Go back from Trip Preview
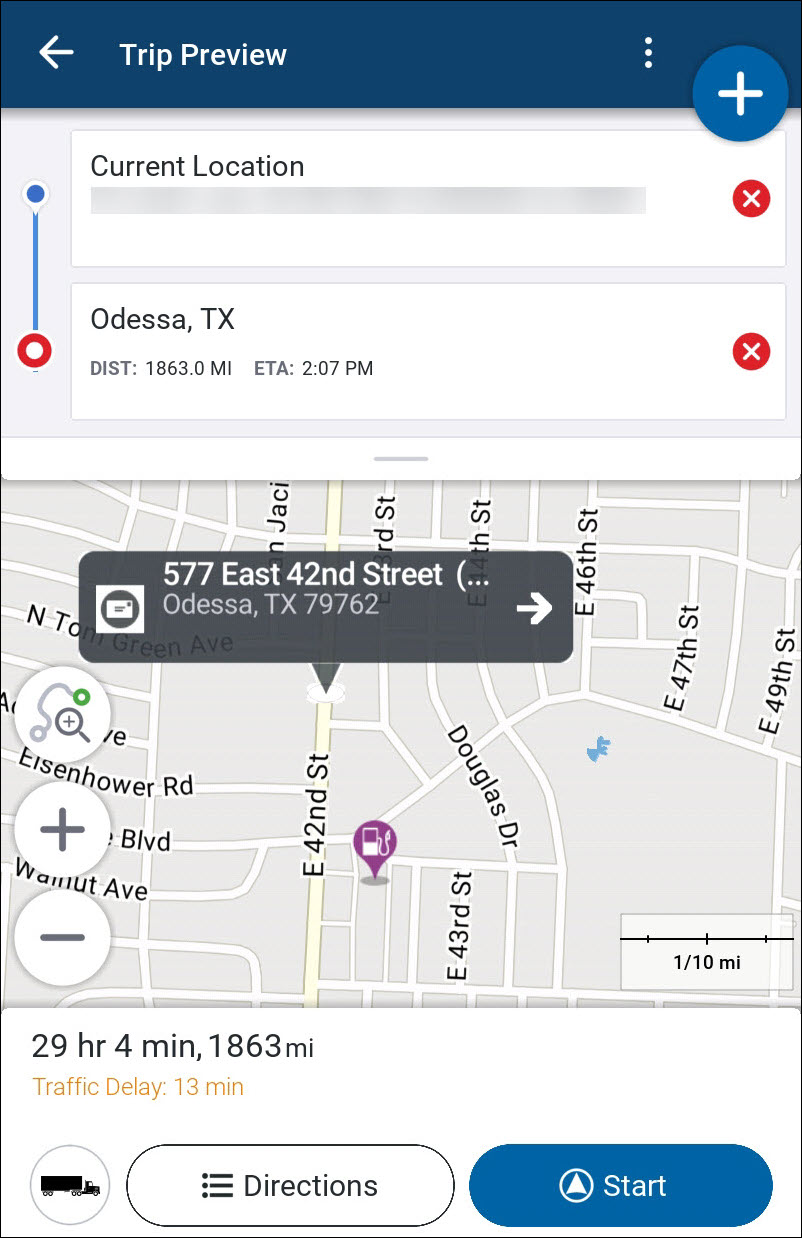 pos(56,53)
